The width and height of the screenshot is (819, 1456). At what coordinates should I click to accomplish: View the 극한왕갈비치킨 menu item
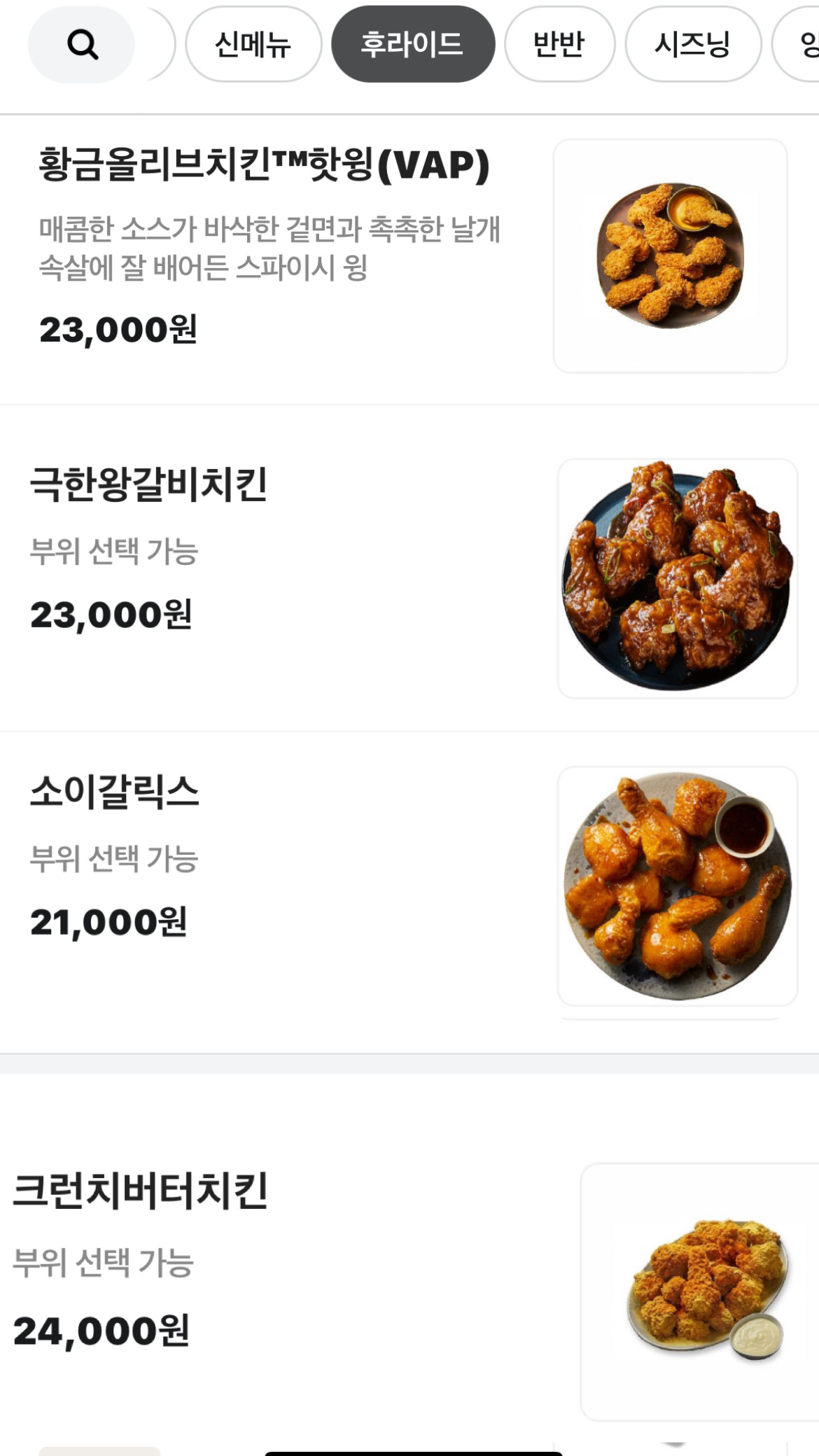(148, 484)
